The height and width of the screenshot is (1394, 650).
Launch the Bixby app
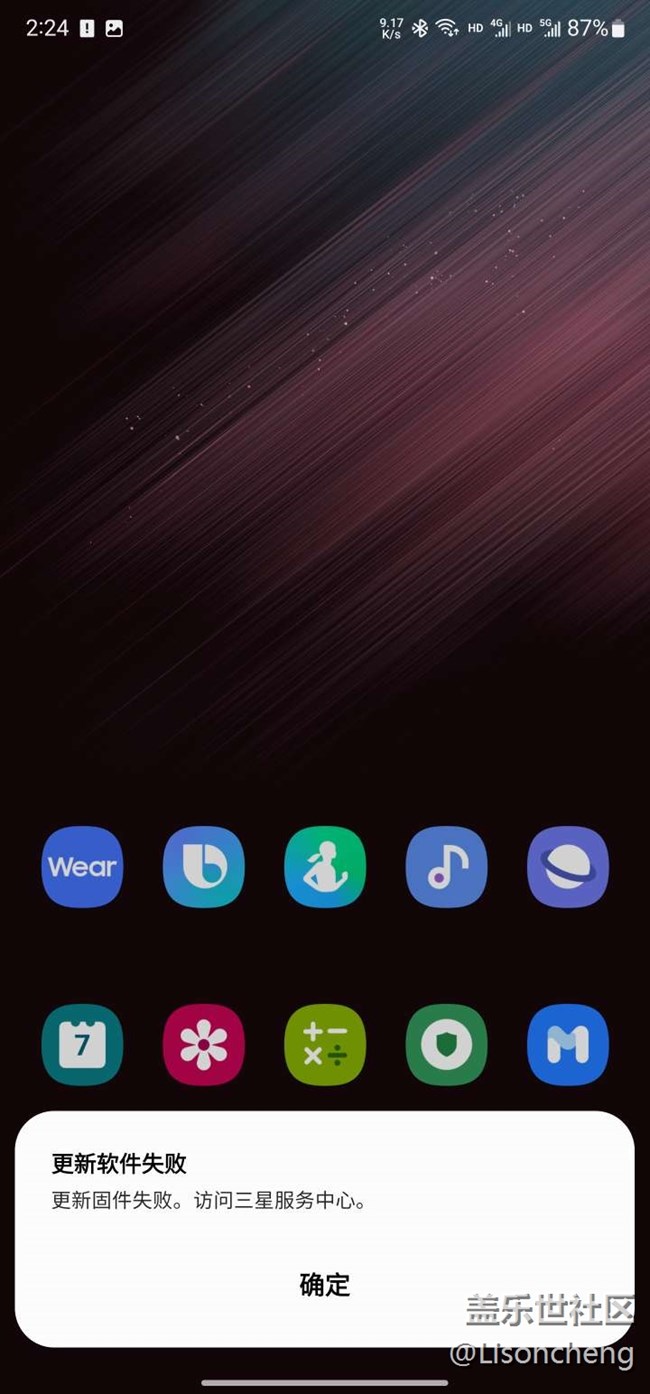point(204,867)
